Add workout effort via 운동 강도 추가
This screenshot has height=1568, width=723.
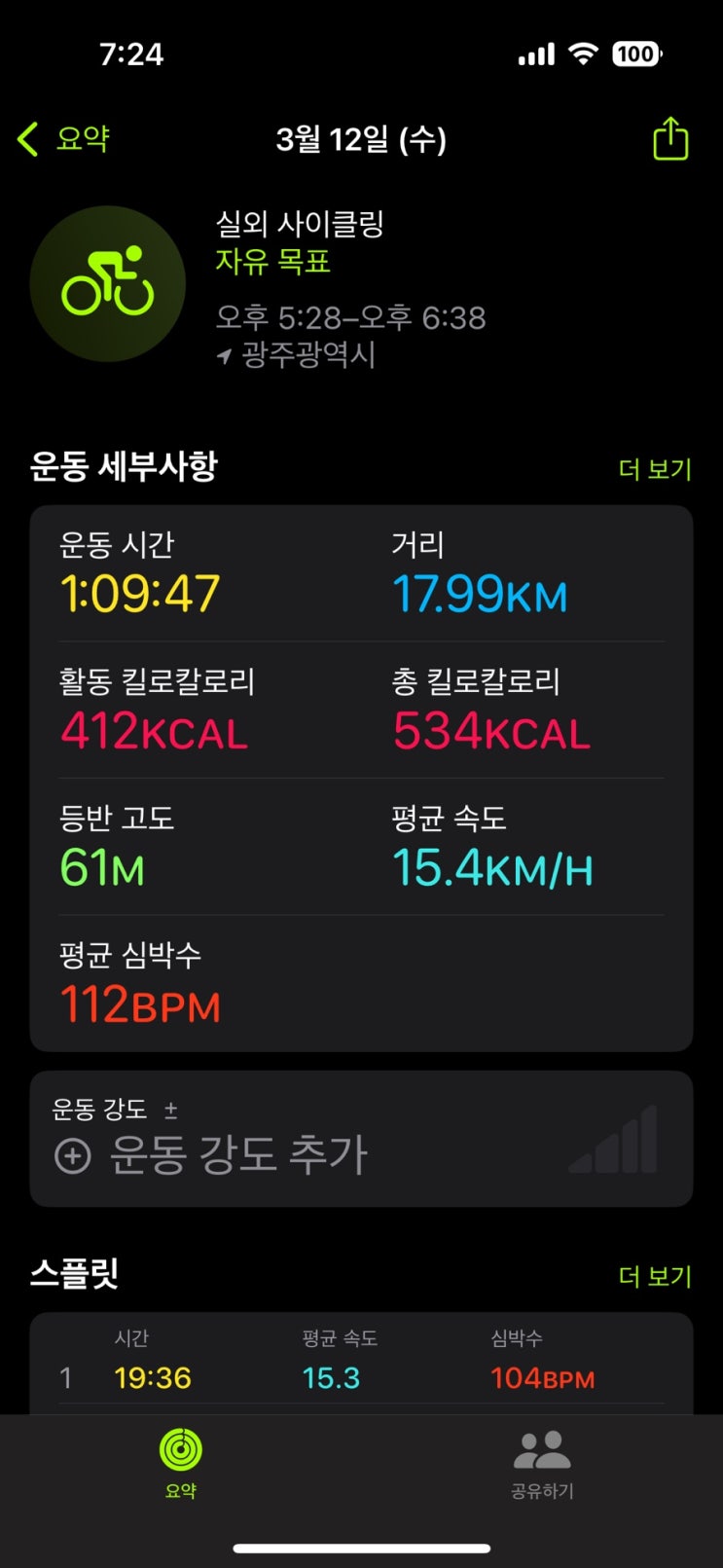click(212, 1155)
